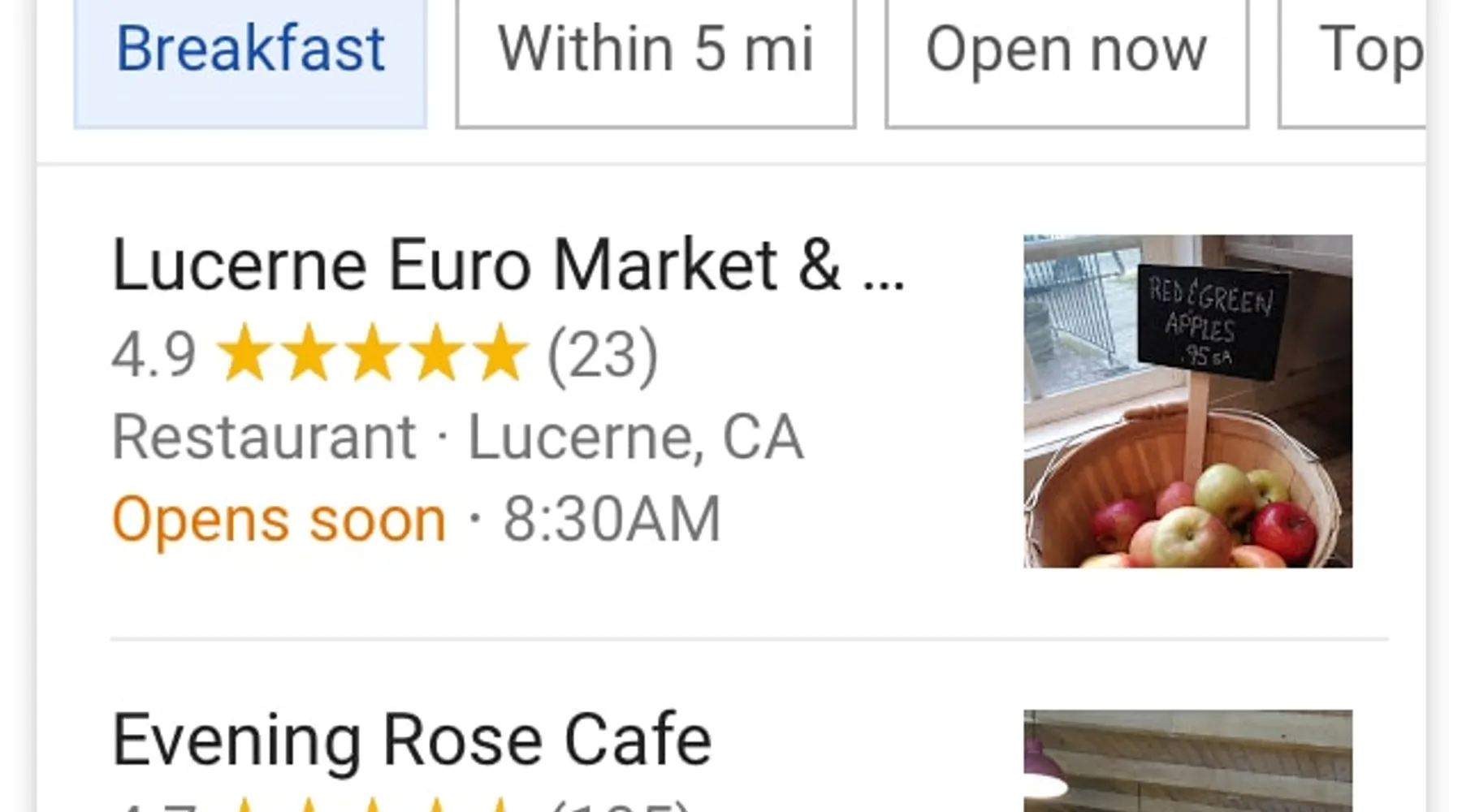This screenshot has height=812, width=1462.
Task: Open the Evening Rose Cafe result
Action: pyautogui.click(x=412, y=740)
